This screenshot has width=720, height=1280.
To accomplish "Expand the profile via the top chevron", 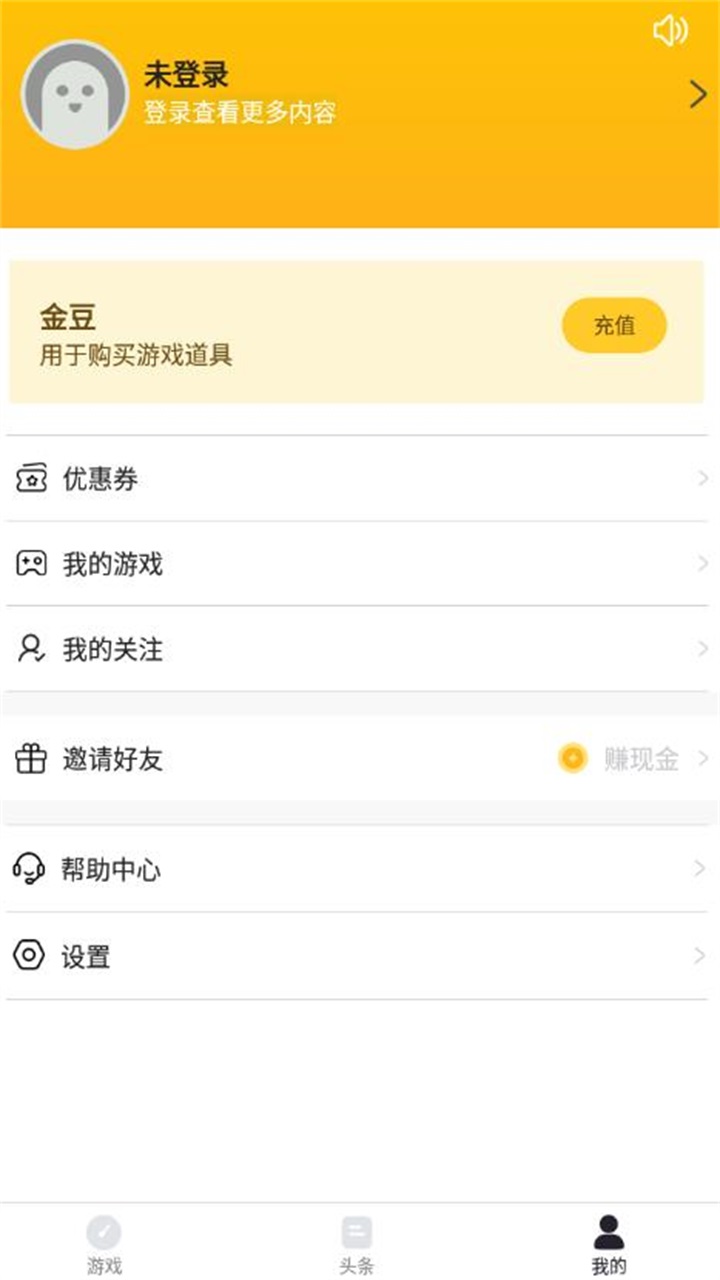I will point(700,94).
